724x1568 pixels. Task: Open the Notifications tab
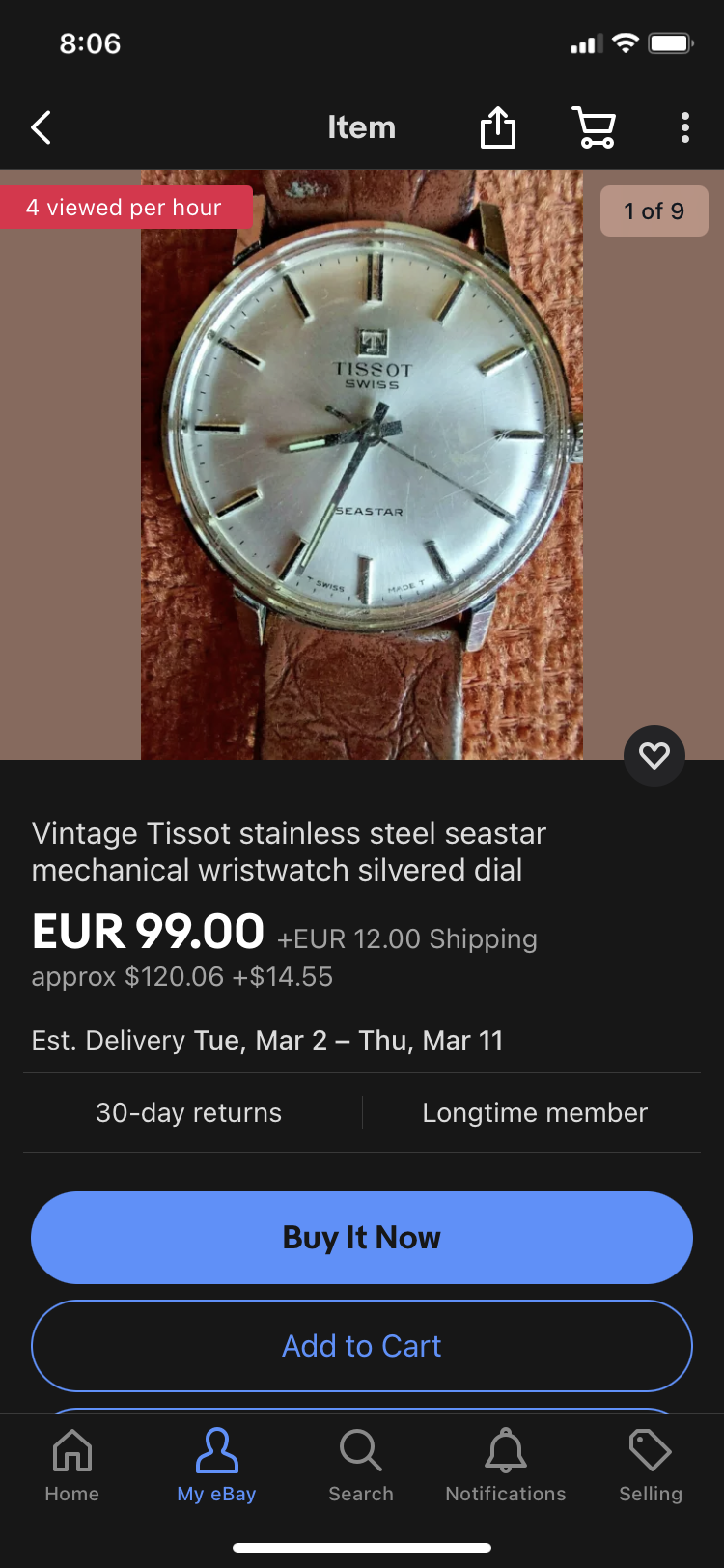pyautogui.click(x=506, y=1466)
